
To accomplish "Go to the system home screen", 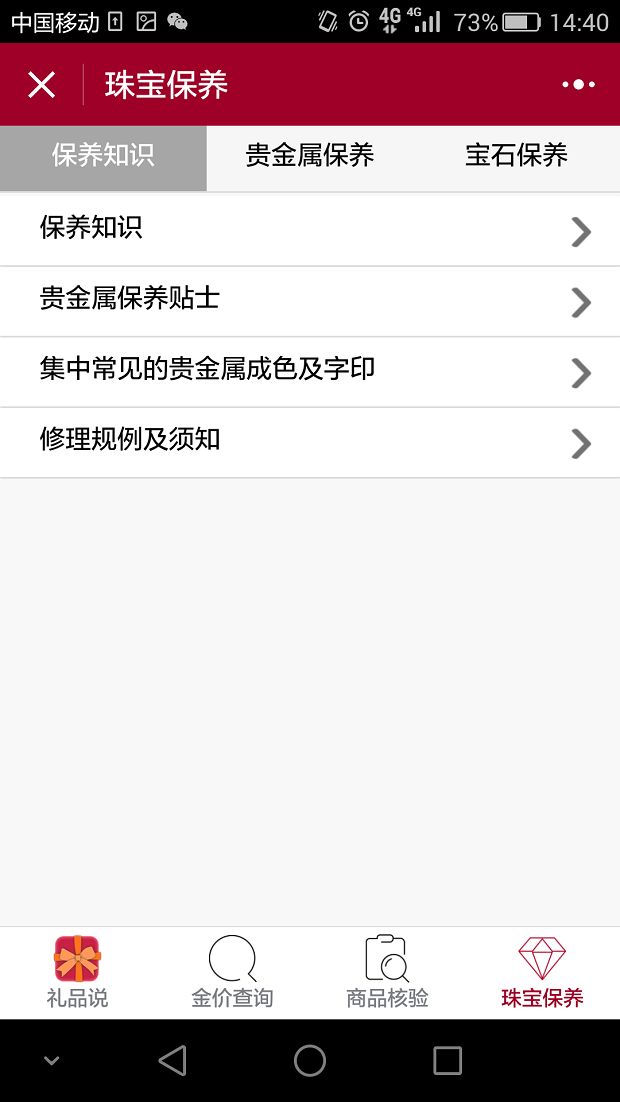I will click(310, 1060).
